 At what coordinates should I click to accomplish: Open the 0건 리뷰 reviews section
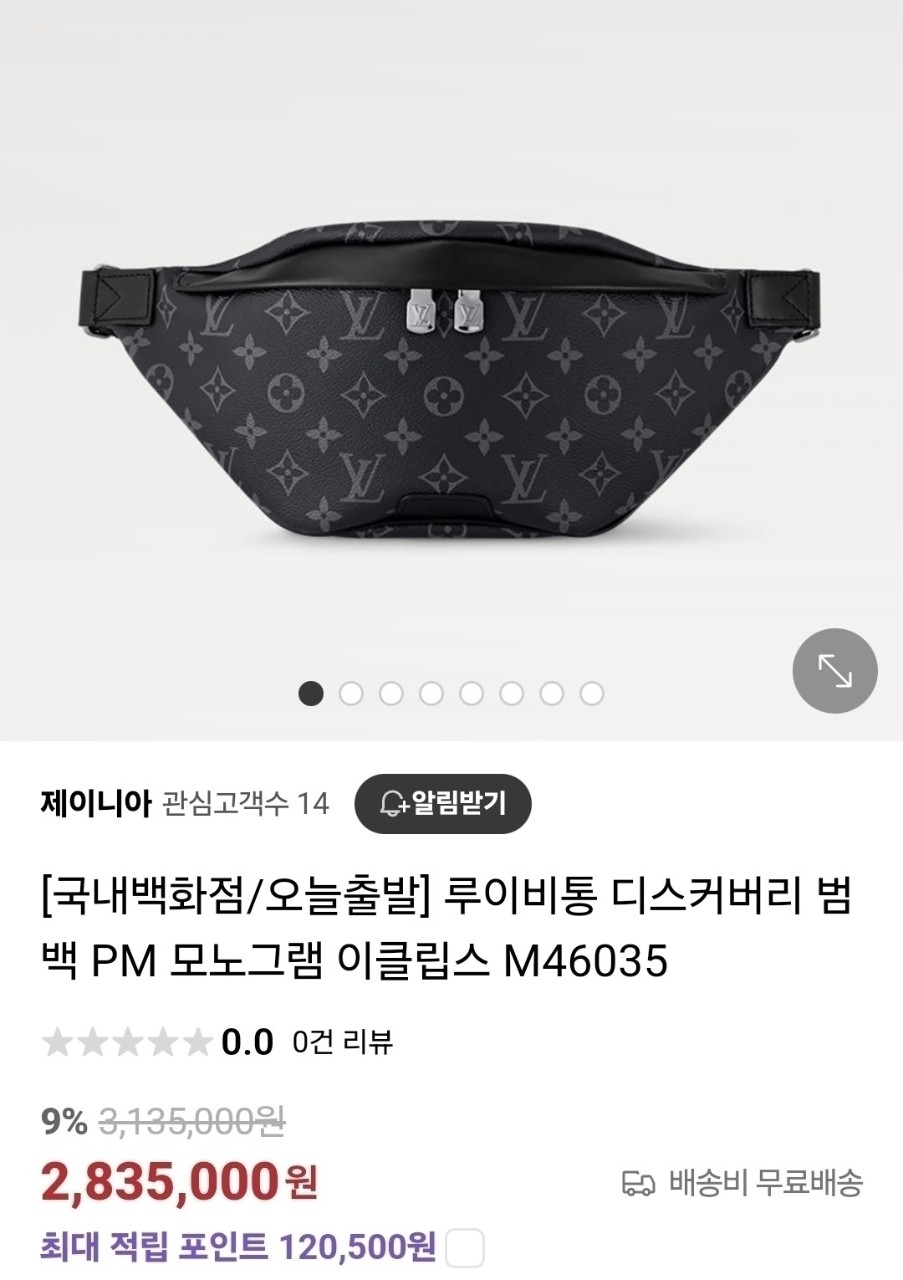[342, 1042]
